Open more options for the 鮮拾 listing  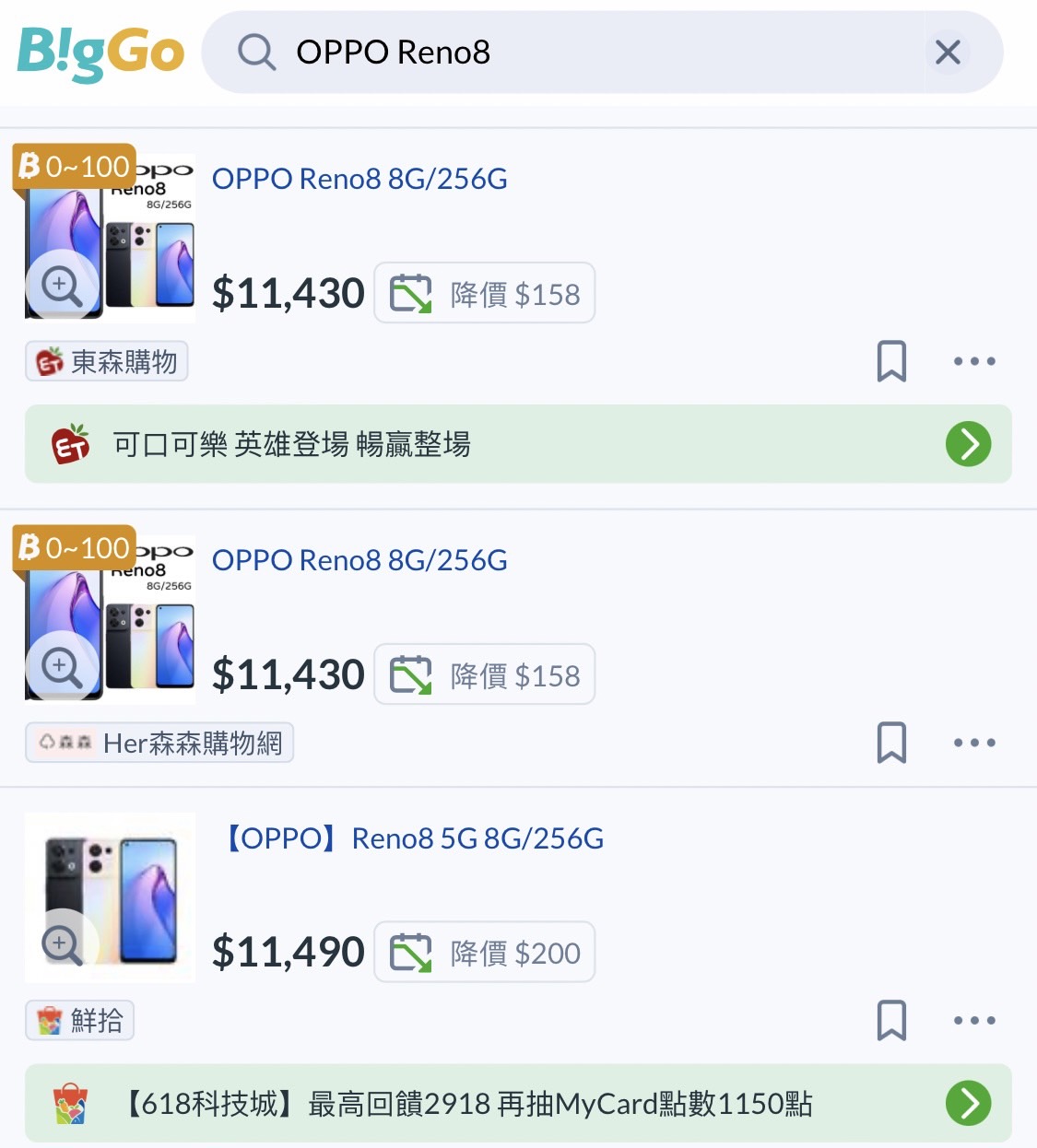[x=974, y=1020]
